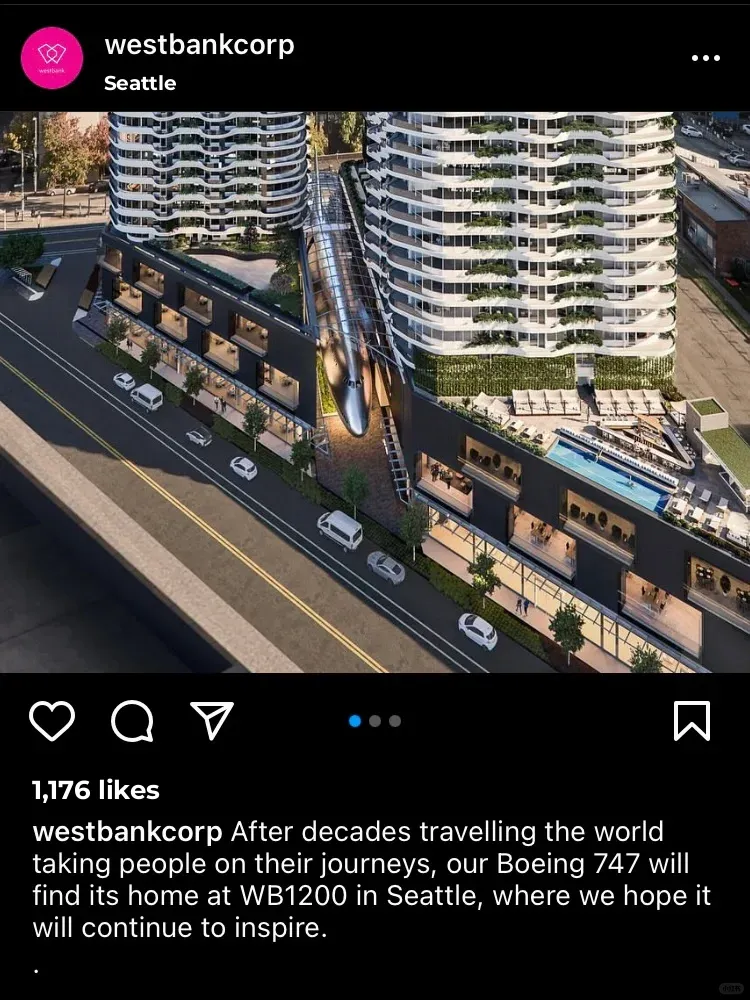View the 1,176 likes list
This screenshot has height=1000, width=750.
[x=96, y=790]
